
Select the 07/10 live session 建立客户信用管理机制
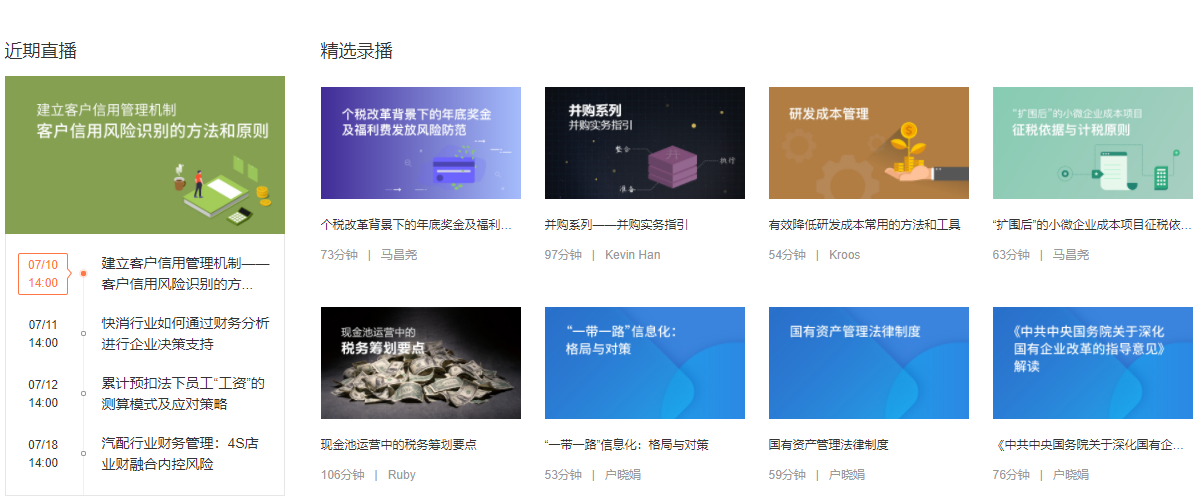click(185, 274)
